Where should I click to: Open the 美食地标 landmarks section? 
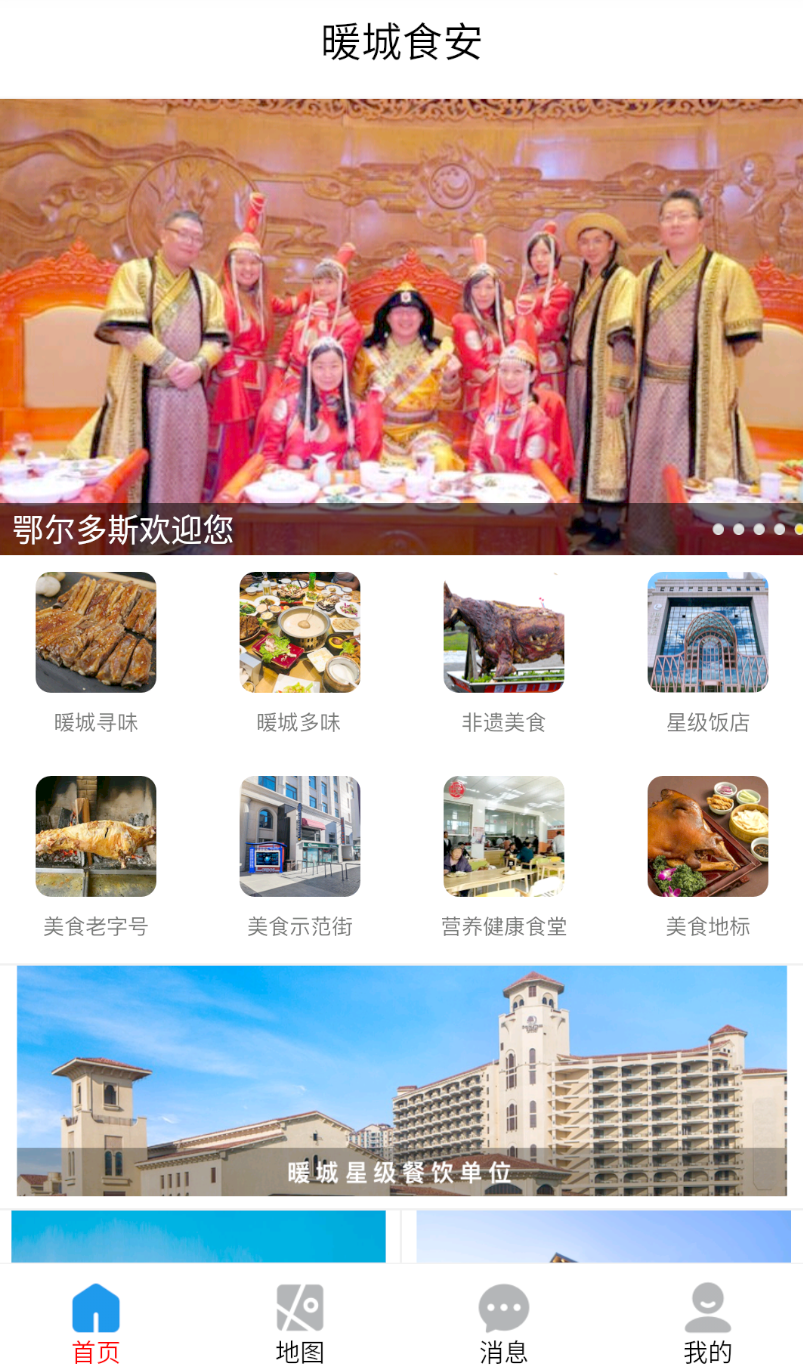coord(707,836)
